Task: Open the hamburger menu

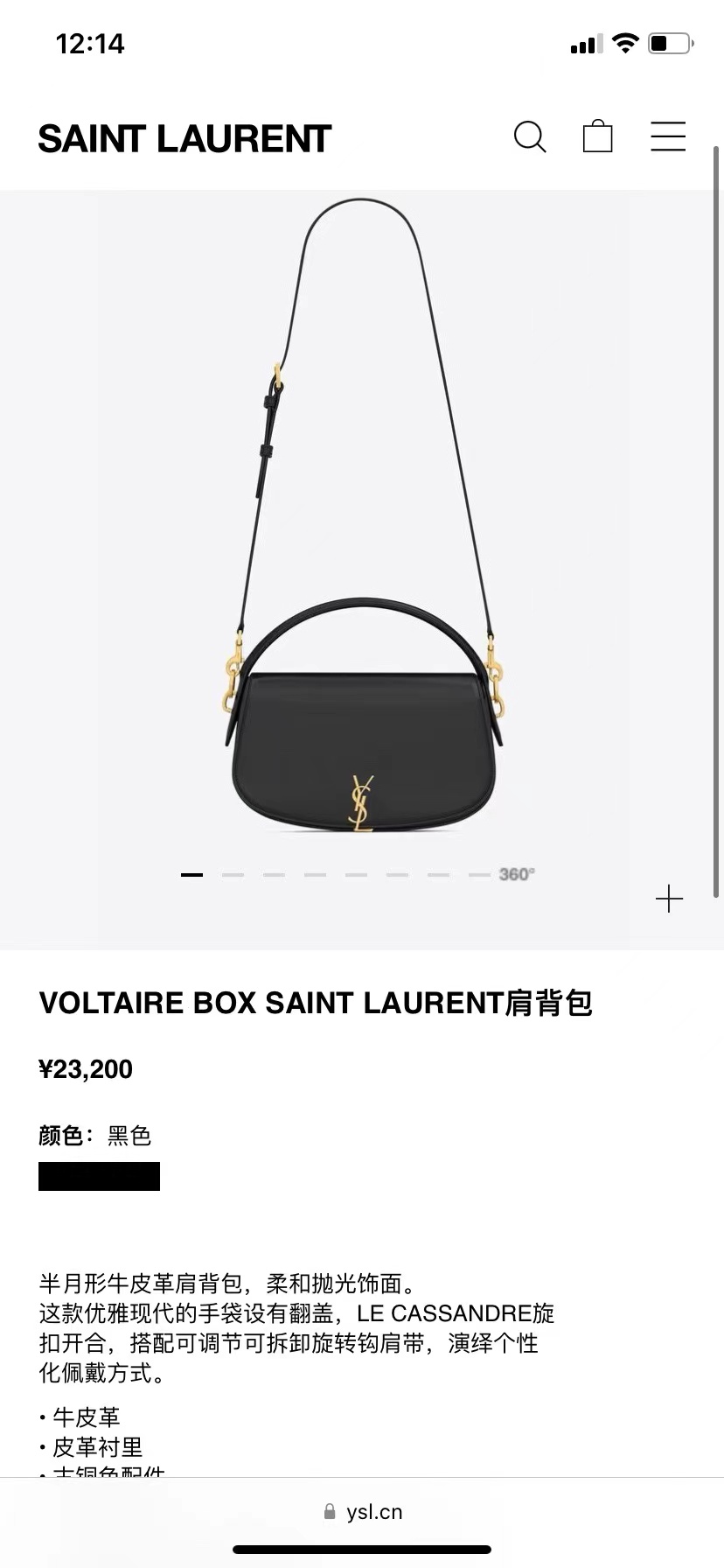Action: click(668, 136)
